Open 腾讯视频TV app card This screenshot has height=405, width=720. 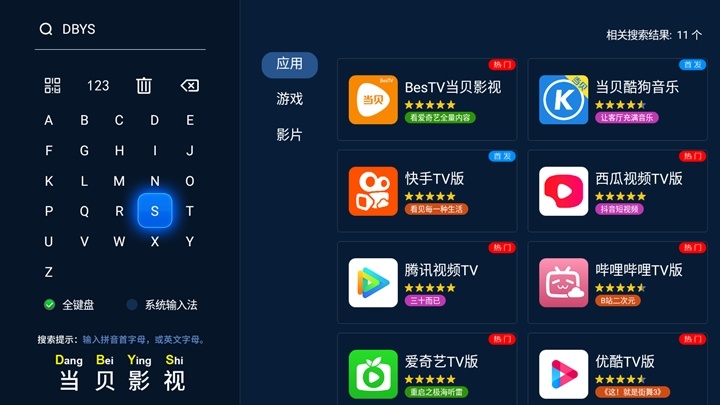[427, 282]
